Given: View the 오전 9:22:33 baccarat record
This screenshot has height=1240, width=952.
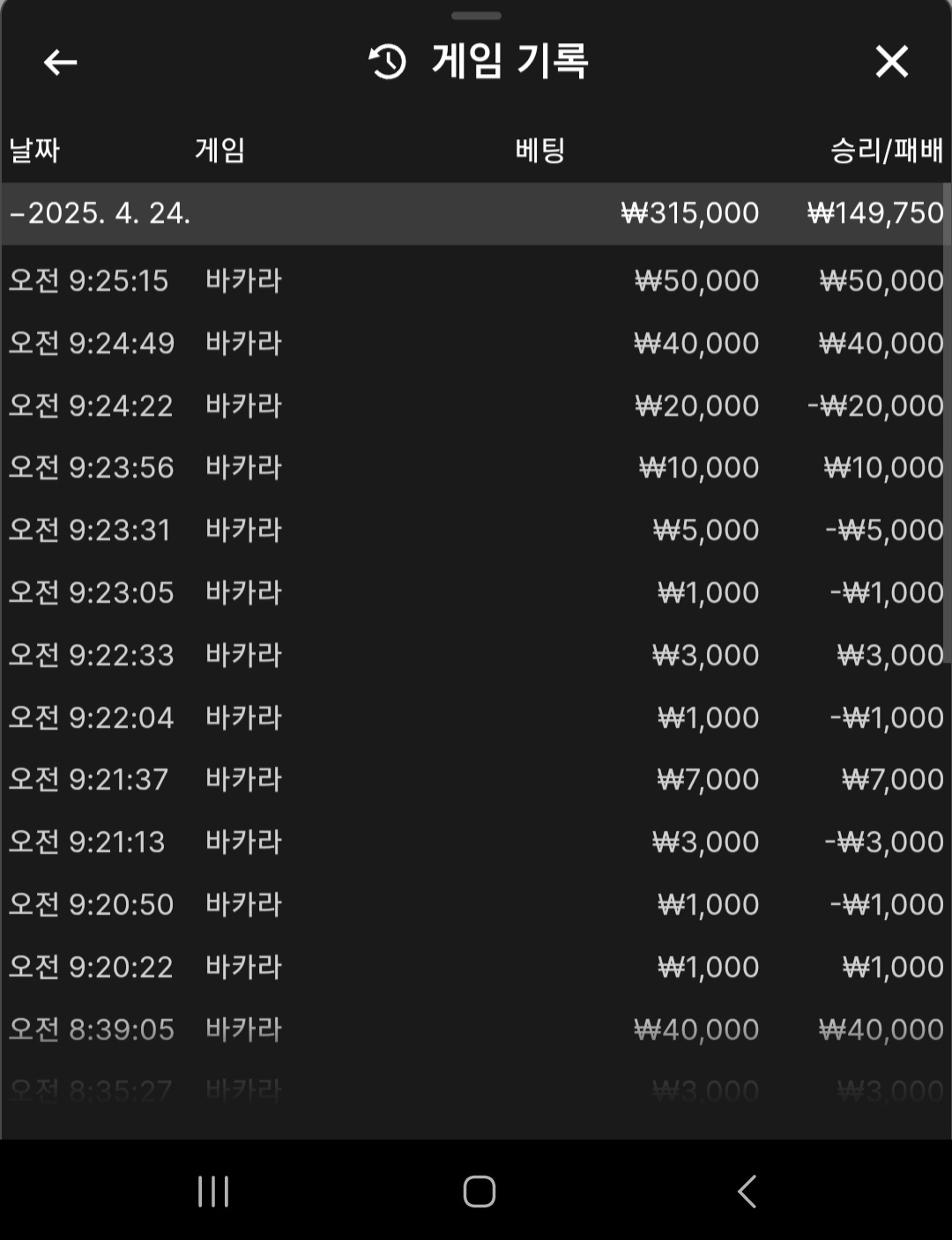Looking at the screenshot, I should tap(476, 655).
